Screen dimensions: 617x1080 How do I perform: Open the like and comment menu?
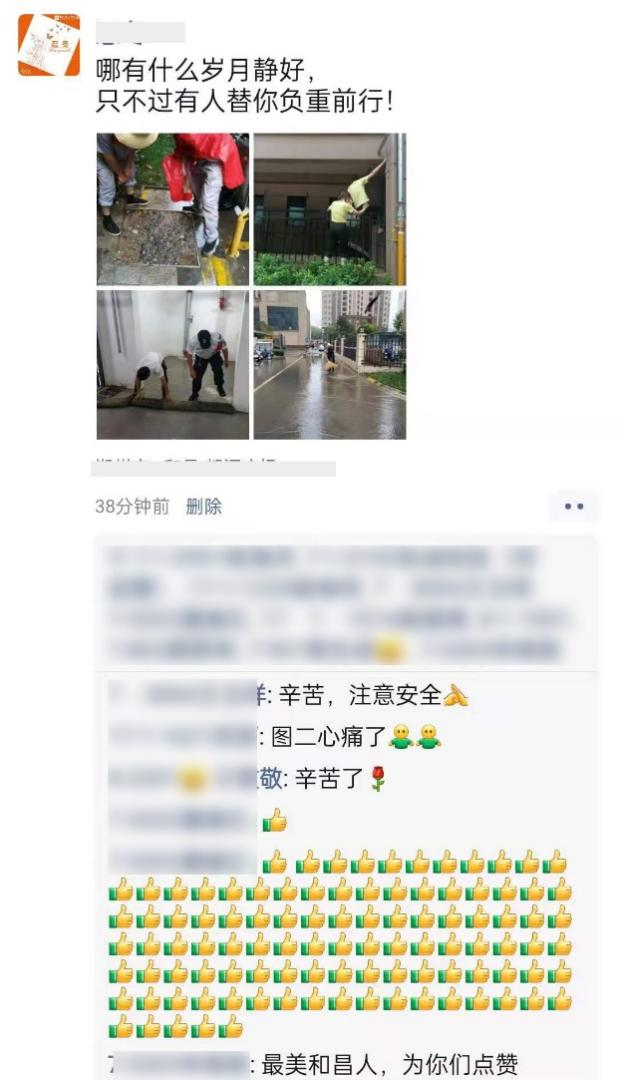(573, 507)
